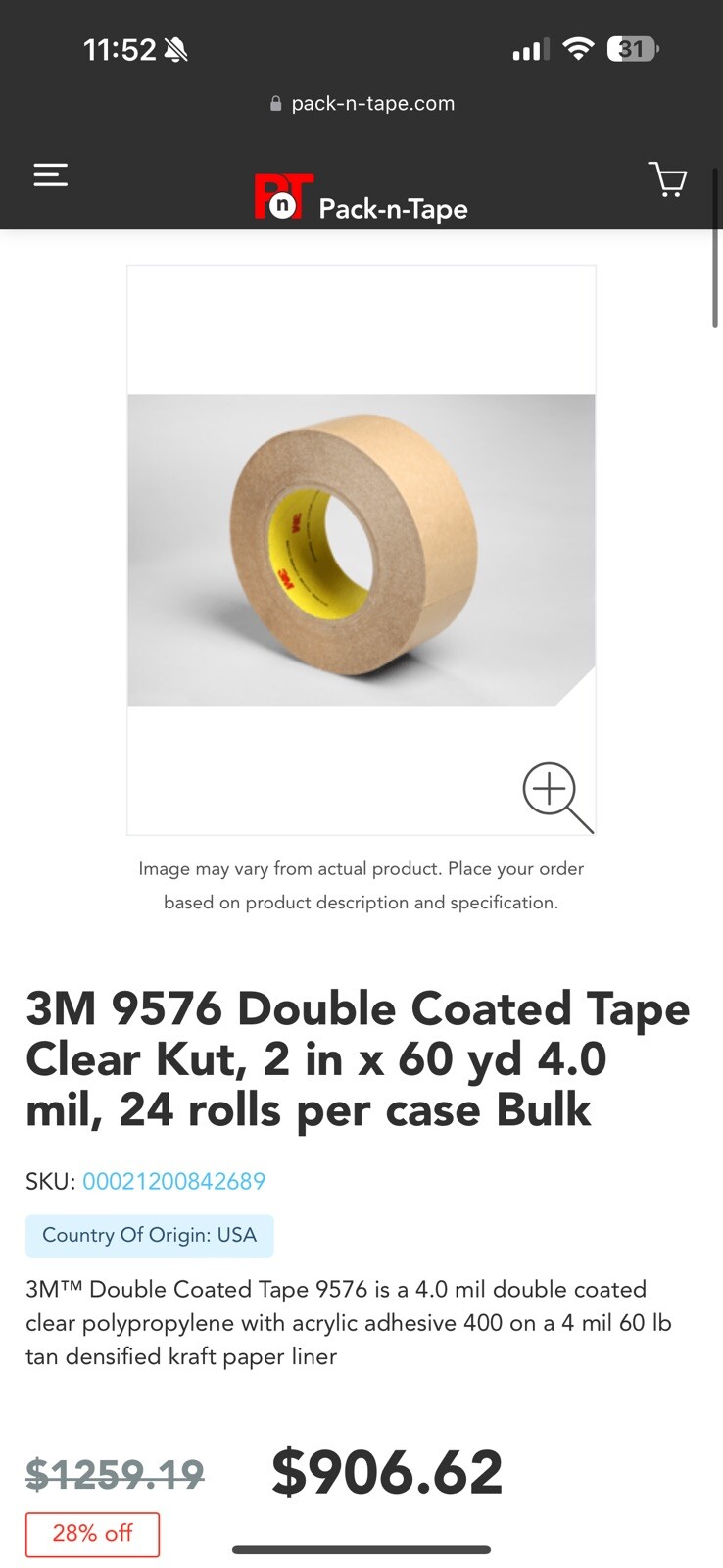Open the hamburger navigation menu
723x1568 pixels.
51,175
